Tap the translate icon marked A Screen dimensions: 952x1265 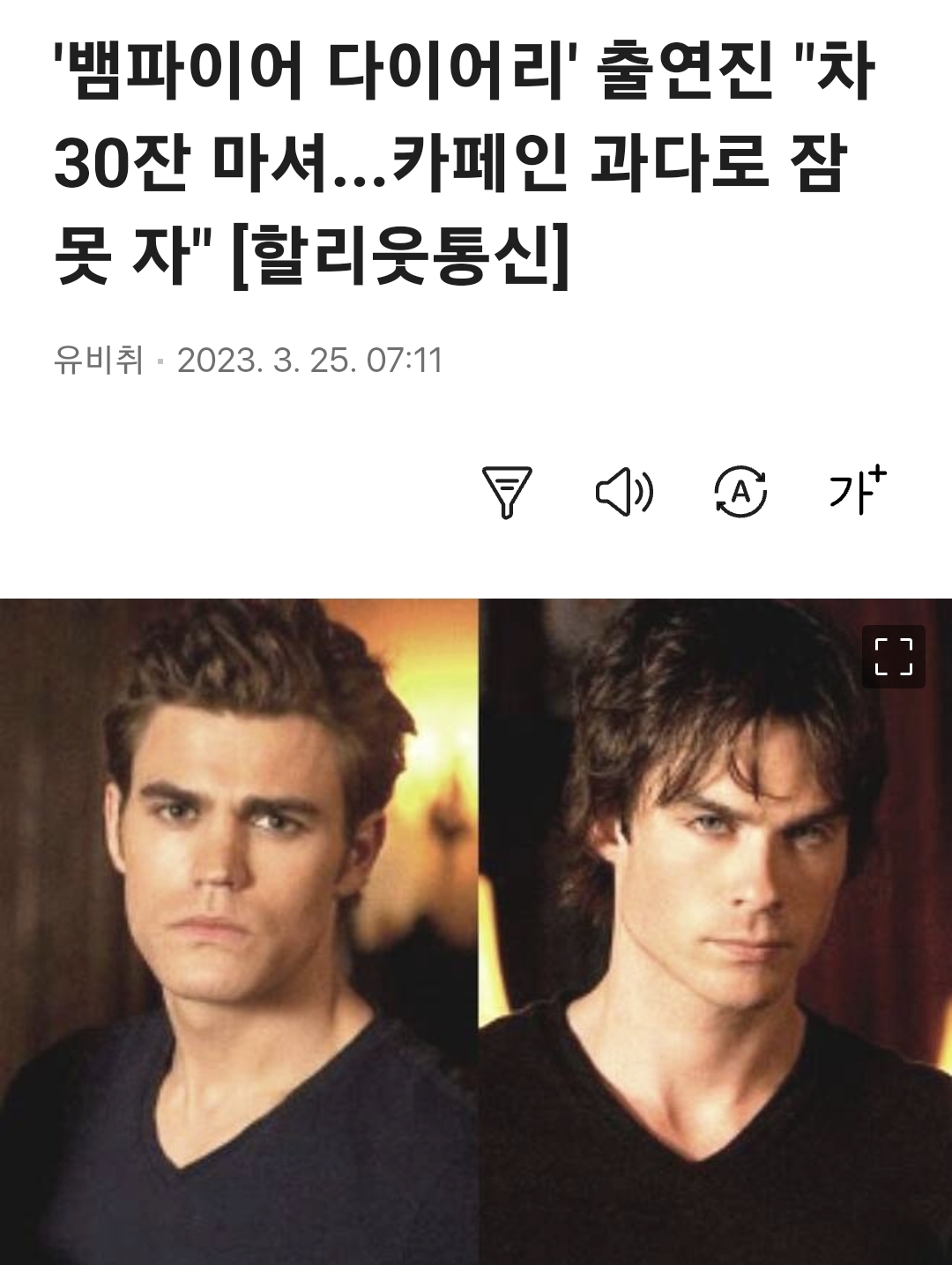pos(740,491)
